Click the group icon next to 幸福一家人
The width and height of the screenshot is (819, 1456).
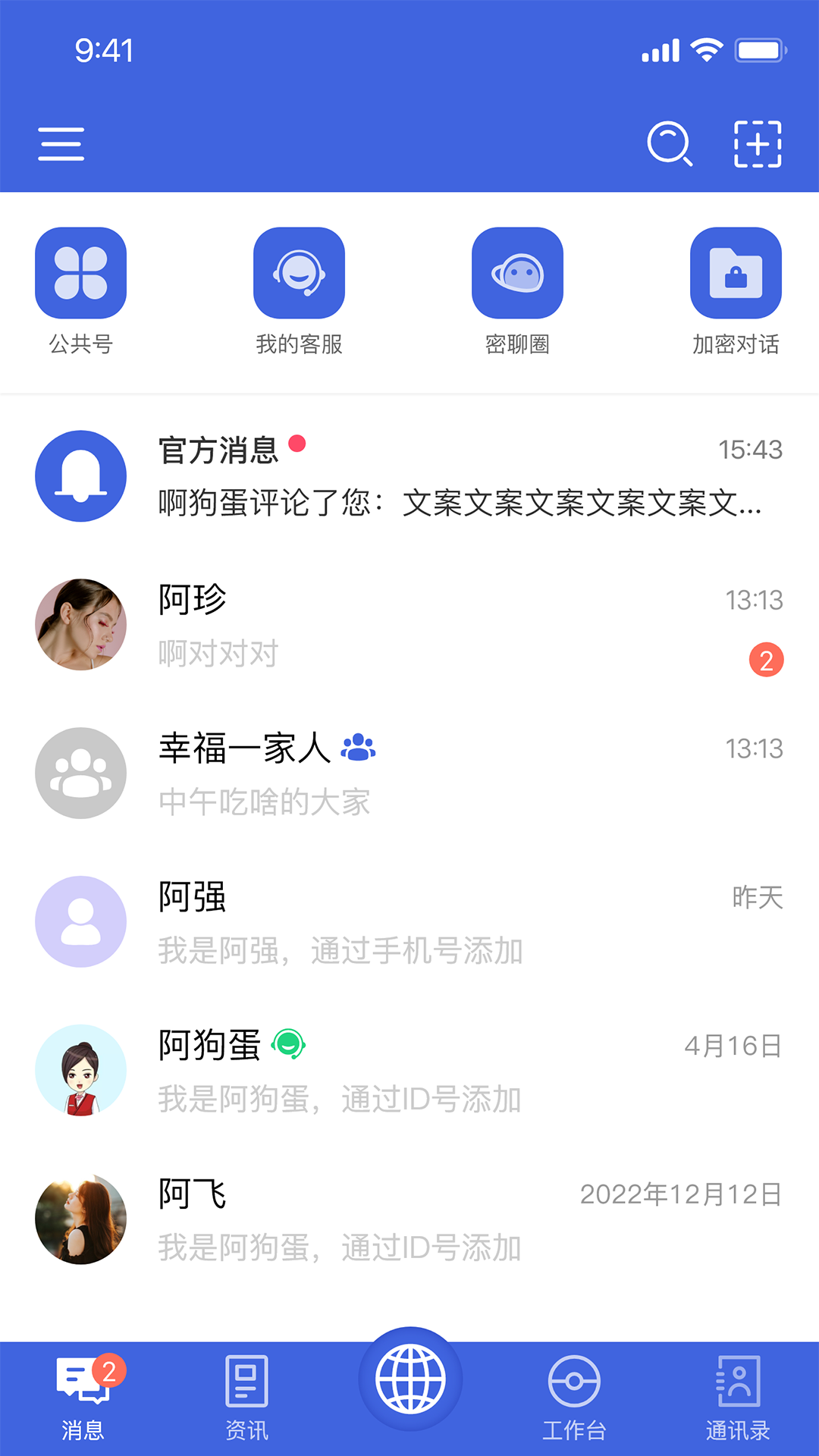click(359, 749)
